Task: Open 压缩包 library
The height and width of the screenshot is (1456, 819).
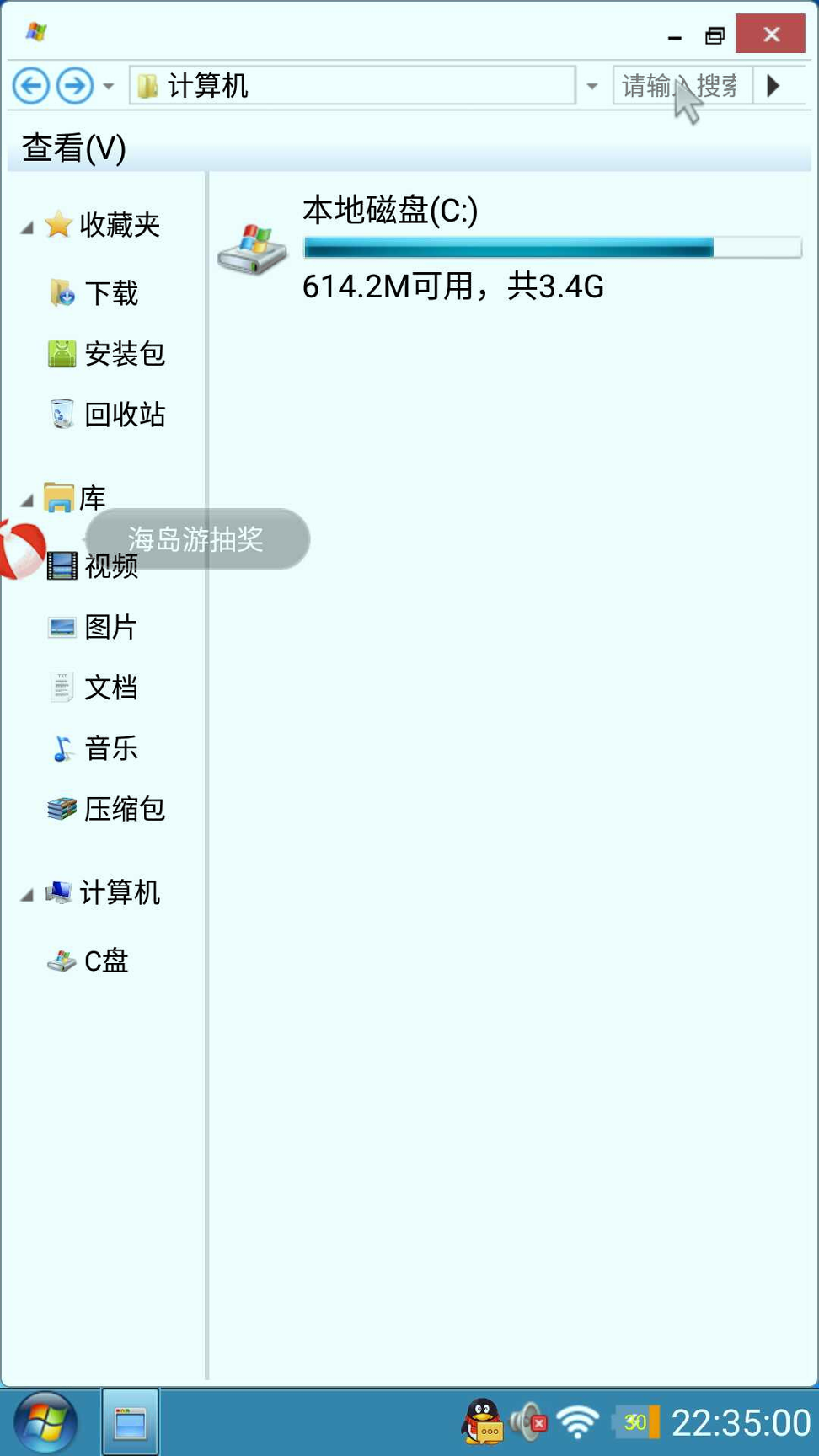Action: (x=124, y=809)
